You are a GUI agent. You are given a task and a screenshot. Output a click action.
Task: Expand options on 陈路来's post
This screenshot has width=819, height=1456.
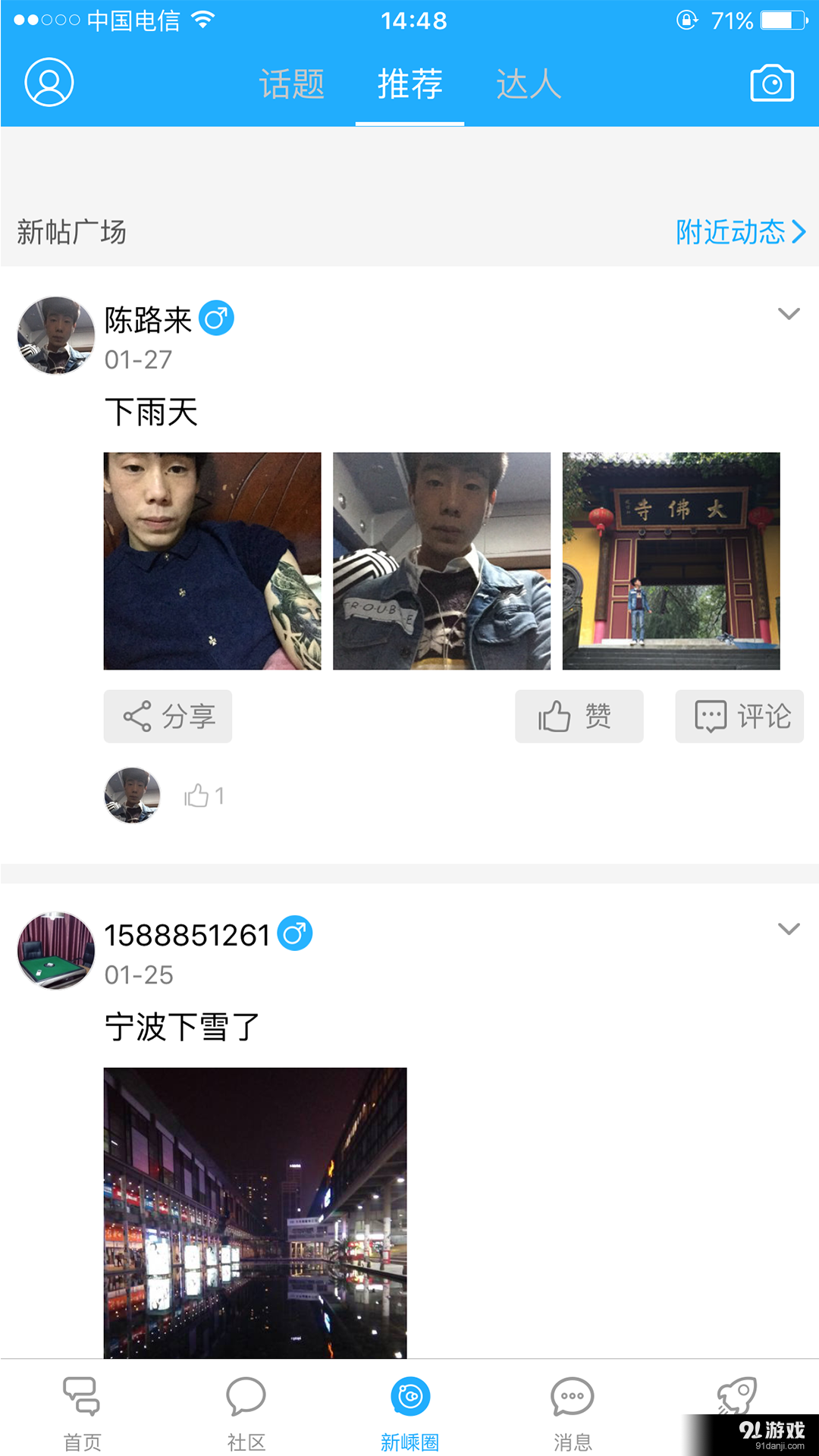(x=789, y=312)
